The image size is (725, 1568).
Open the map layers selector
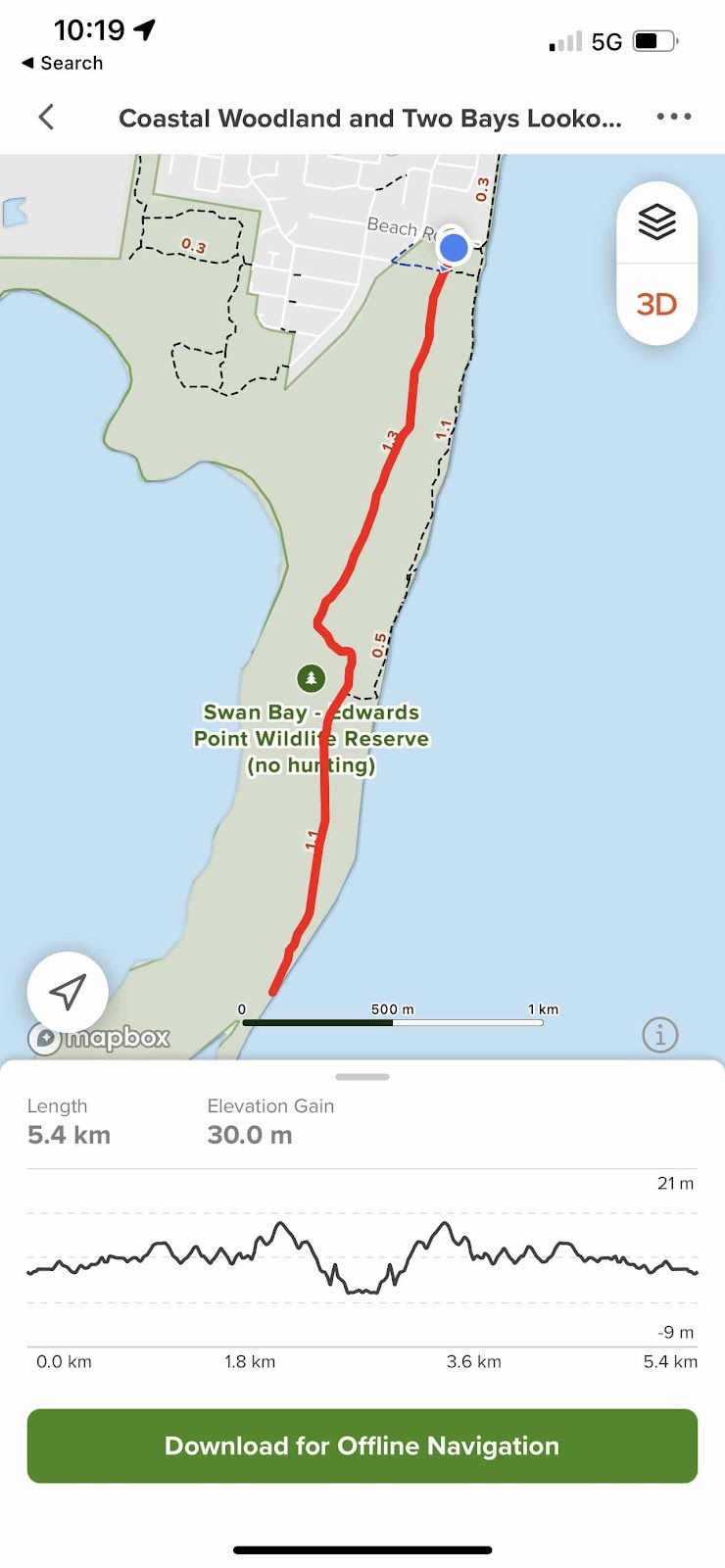coord(656,222)
